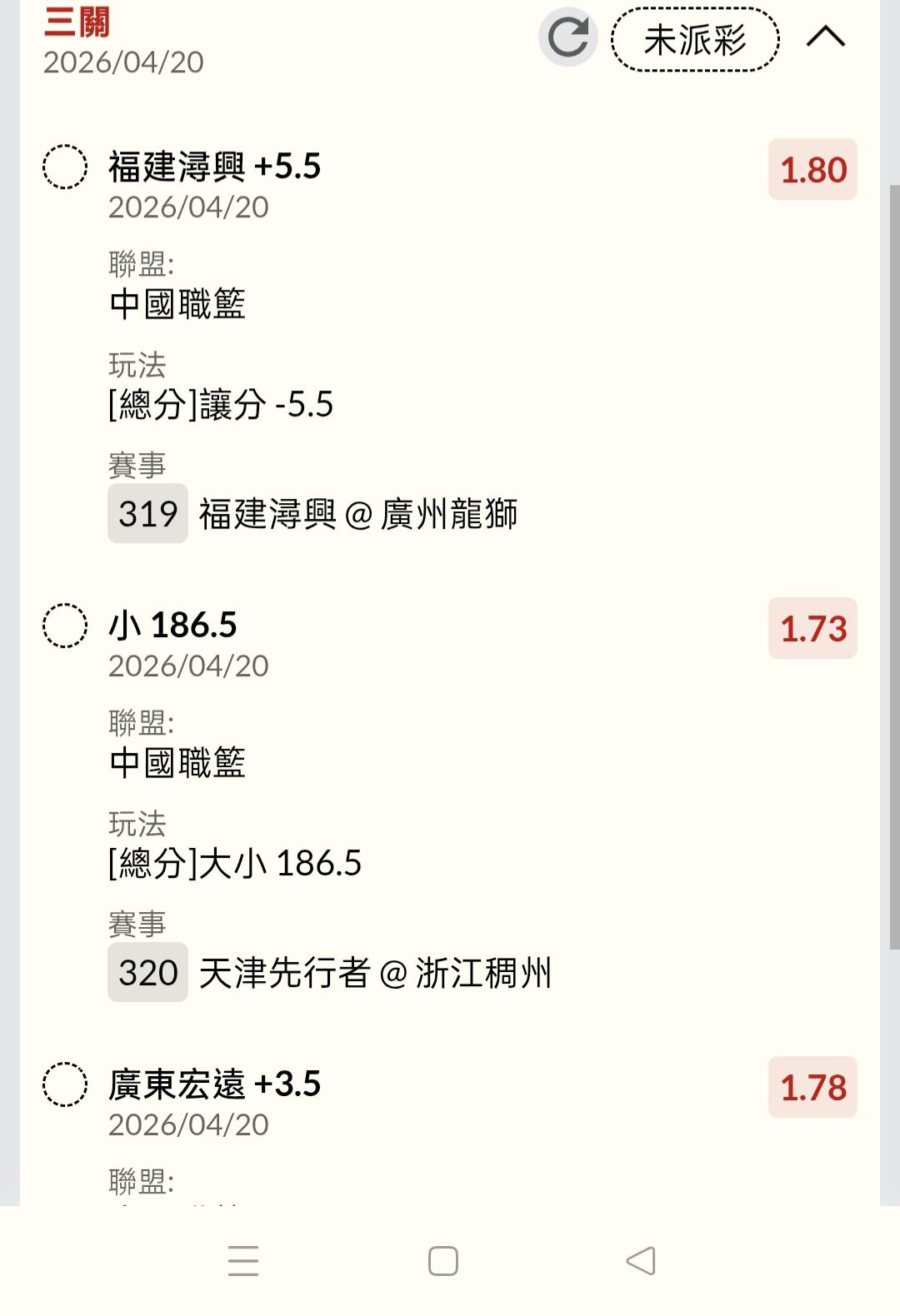Tap the 未派彩 status chip

695,39
